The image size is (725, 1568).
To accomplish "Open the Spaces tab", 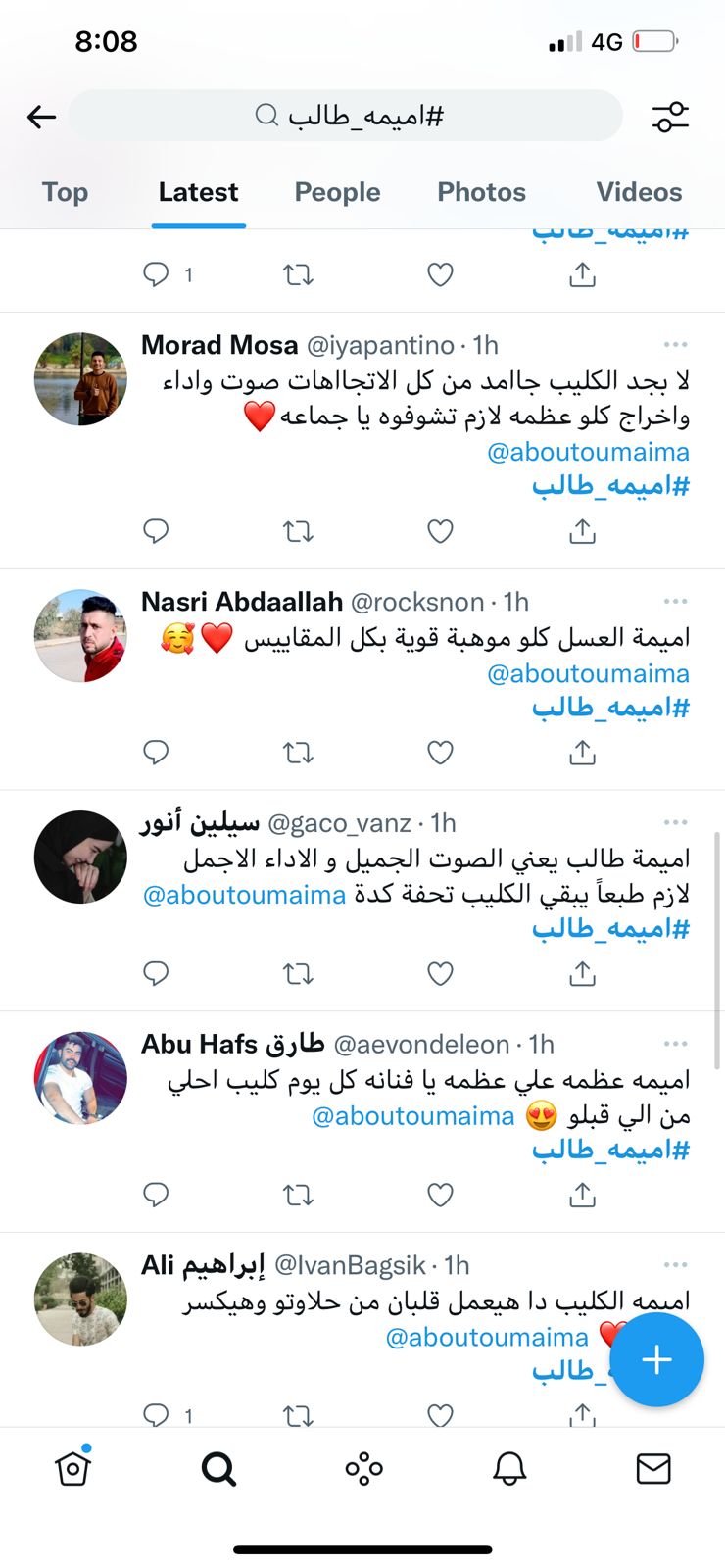I will (x=363, y=1468).
